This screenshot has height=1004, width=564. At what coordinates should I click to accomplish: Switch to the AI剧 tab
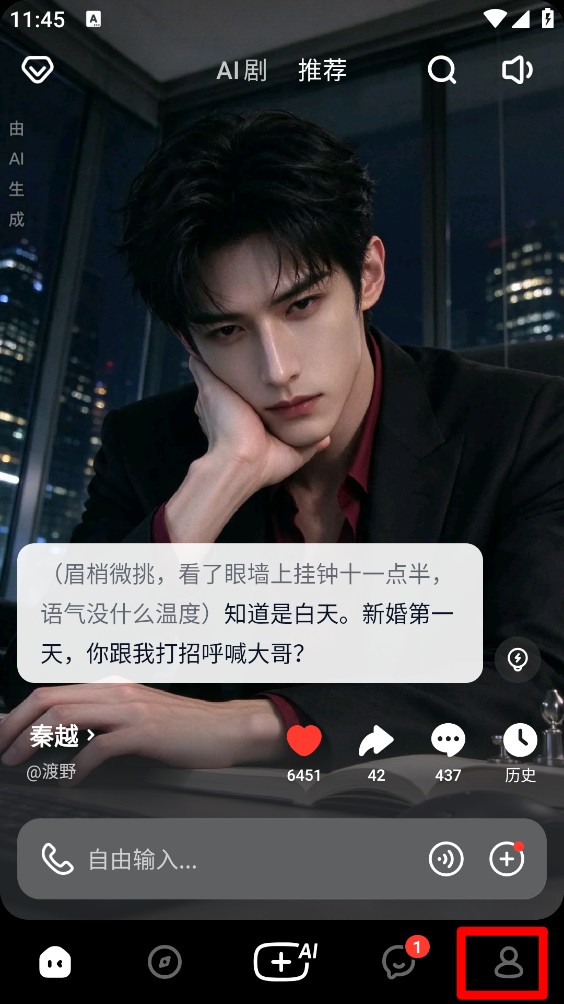pos(241,70)
